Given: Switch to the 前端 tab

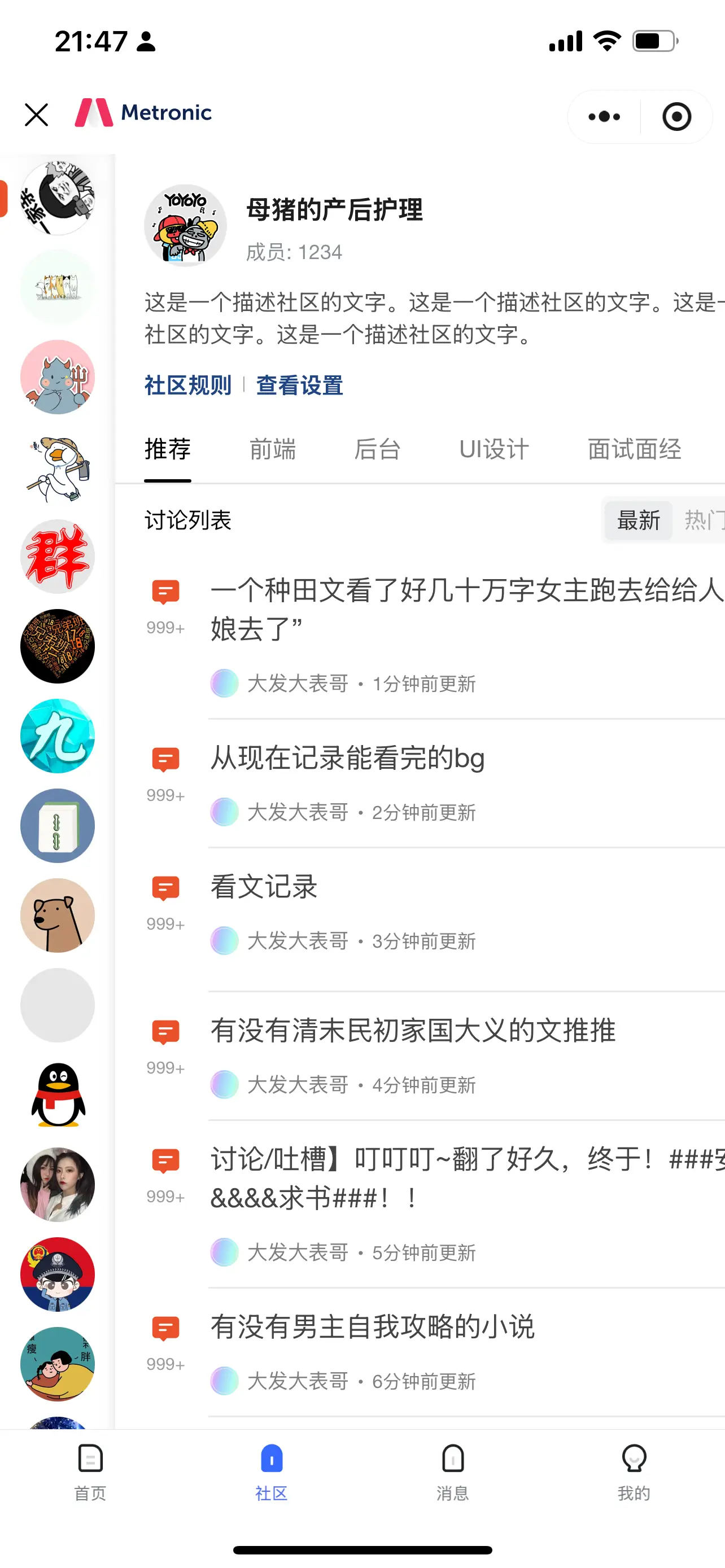Looking at the screenshot, I should coord(272,449).
